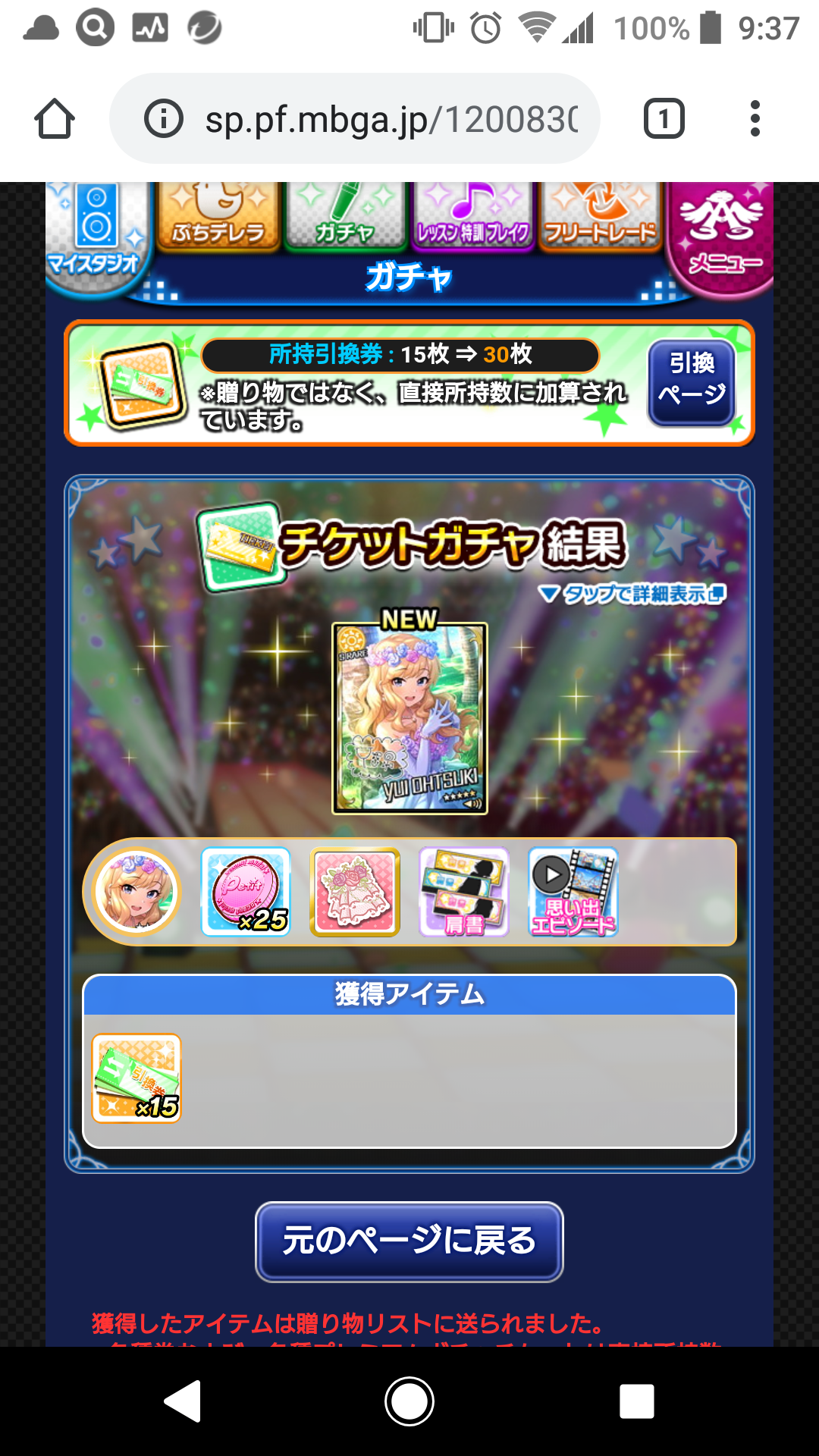Tap the Android back button
Screen dimensions: 819x1456
[183, 1401]
